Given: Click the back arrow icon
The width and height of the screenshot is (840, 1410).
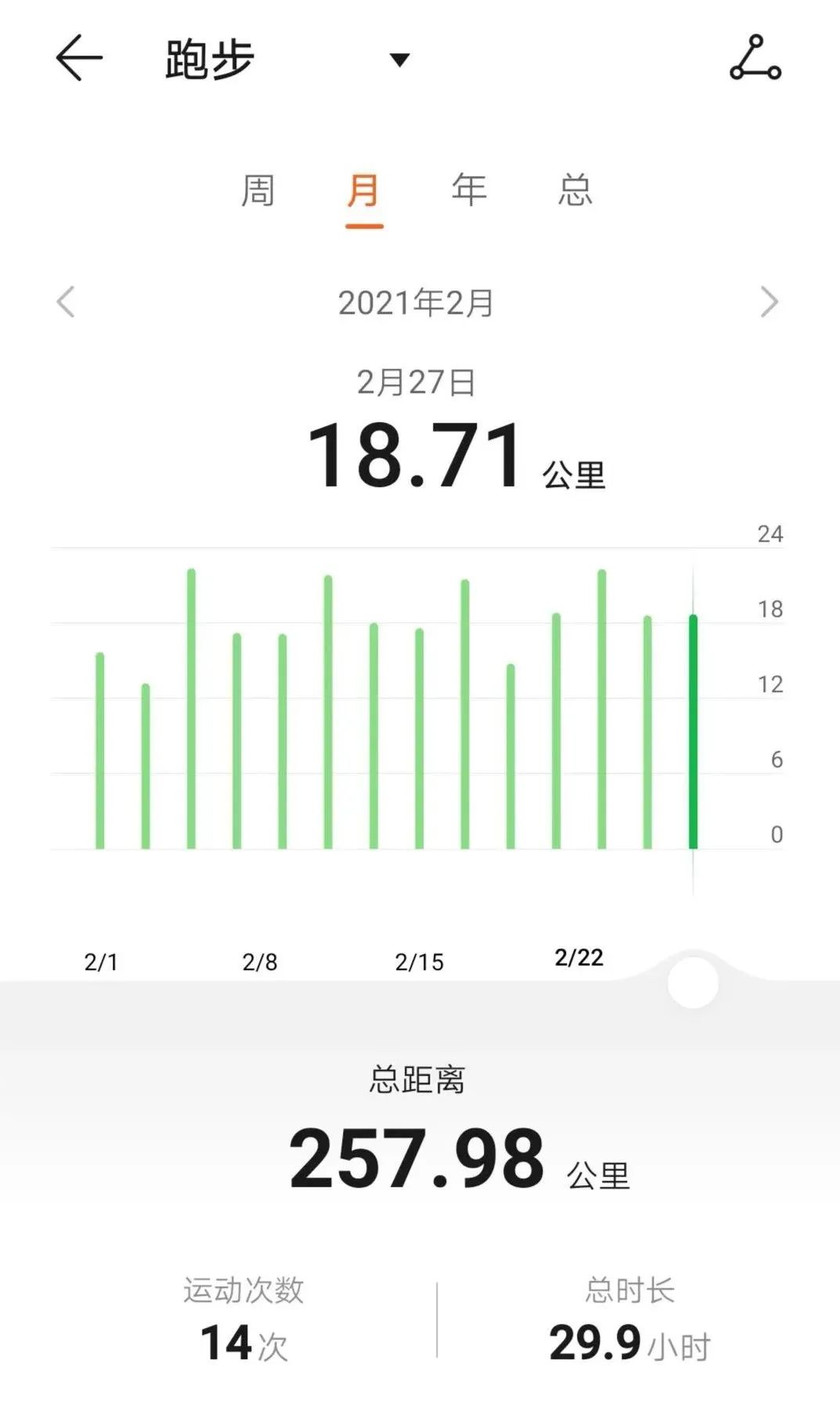Looking at the screenshot, I should 76,60.
